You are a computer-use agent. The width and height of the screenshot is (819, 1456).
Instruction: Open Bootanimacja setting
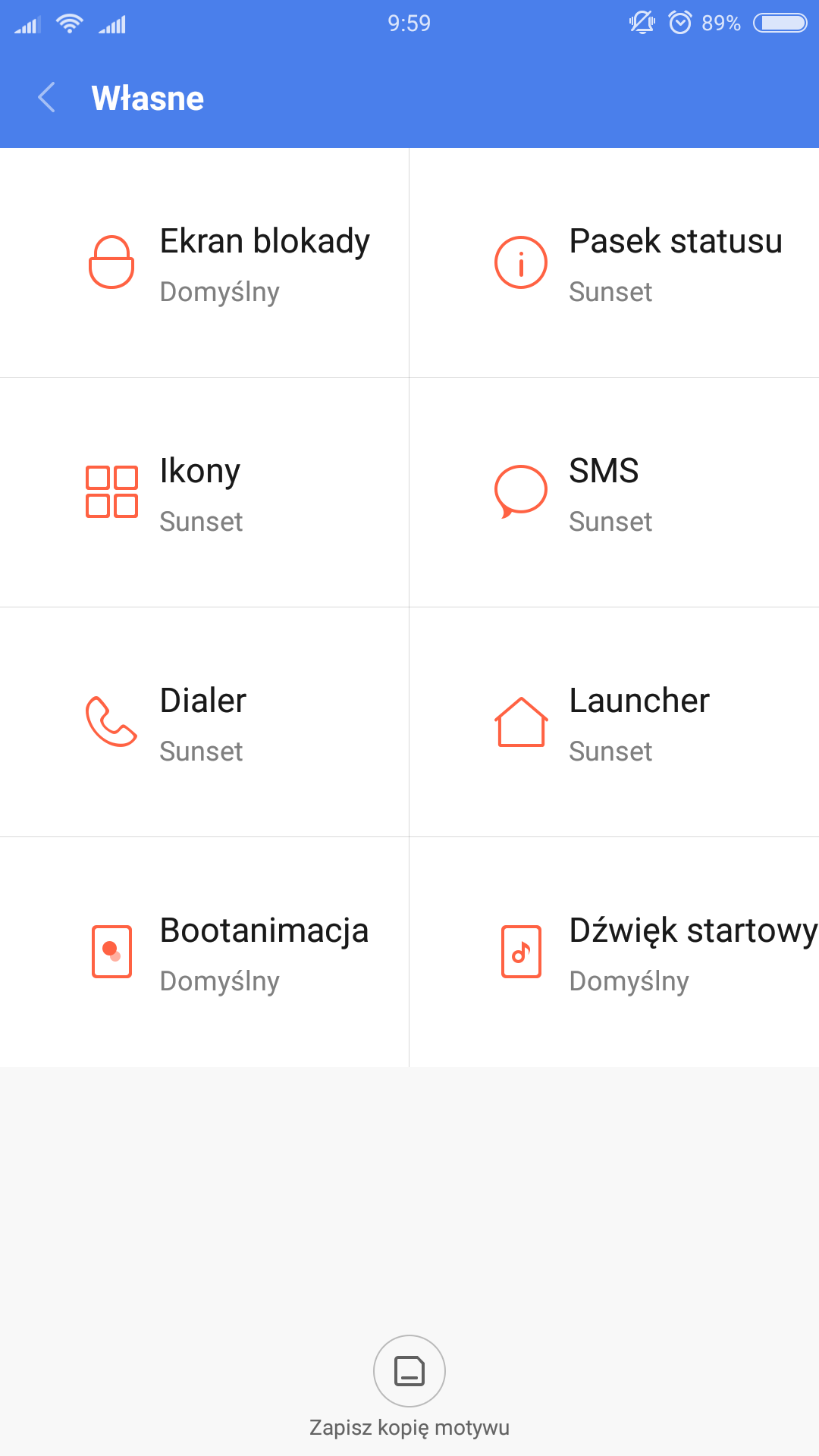pos(205,952)
